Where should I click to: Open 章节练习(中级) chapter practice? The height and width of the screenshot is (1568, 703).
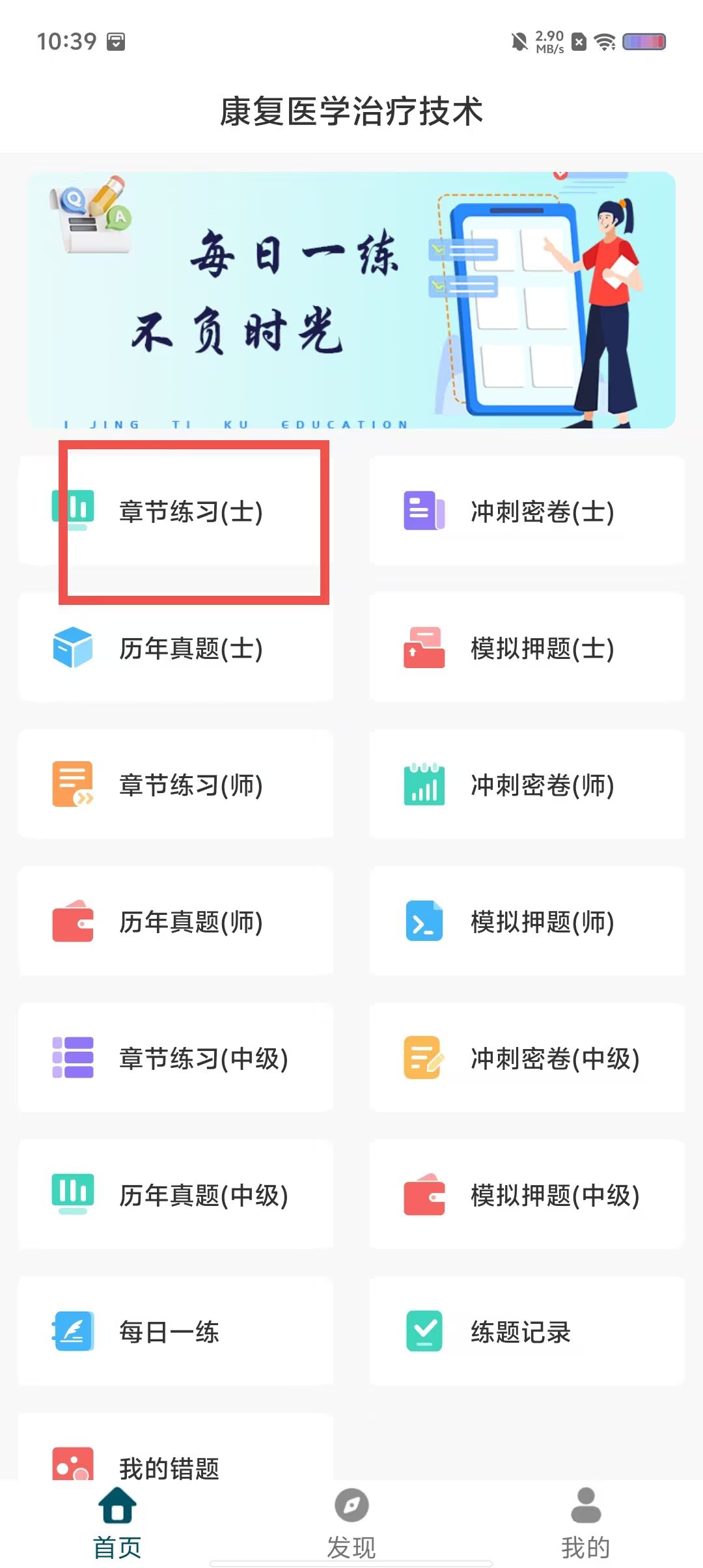(176, 1058)
